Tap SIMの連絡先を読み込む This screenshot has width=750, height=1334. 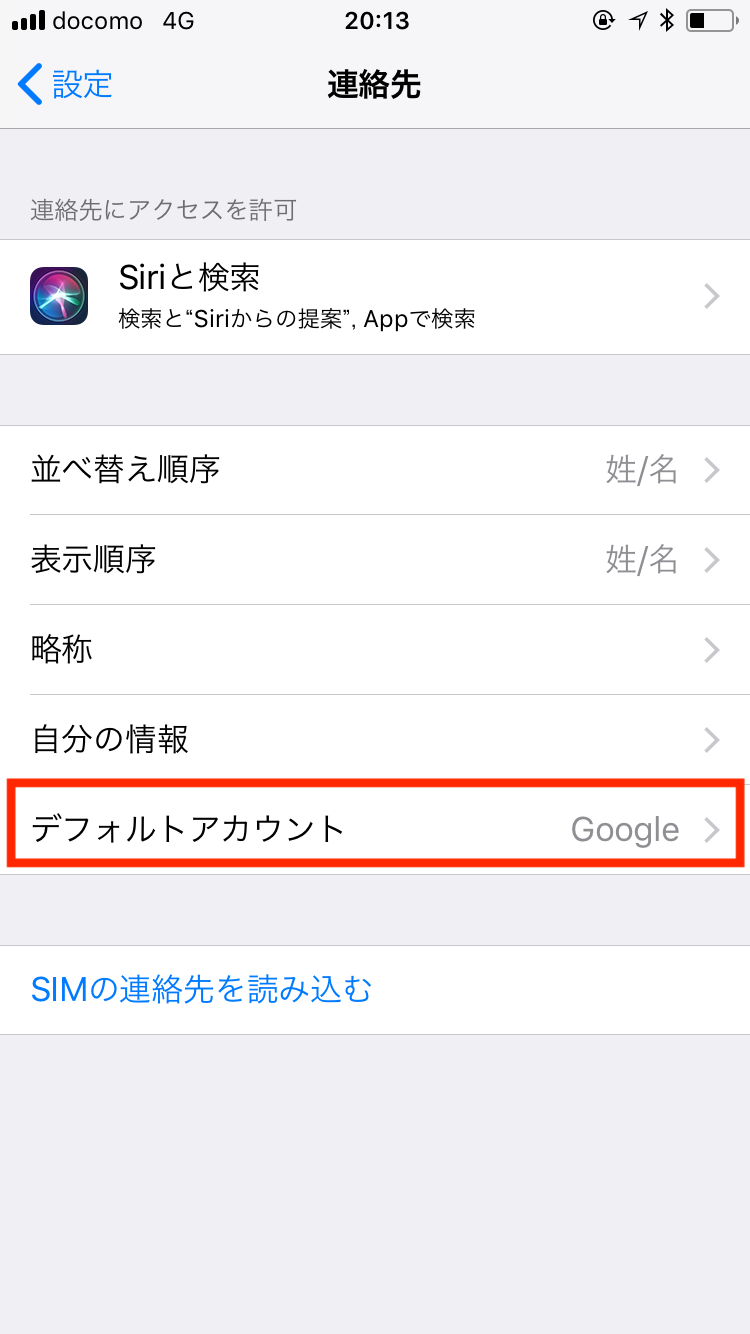[x=202, y=990]
